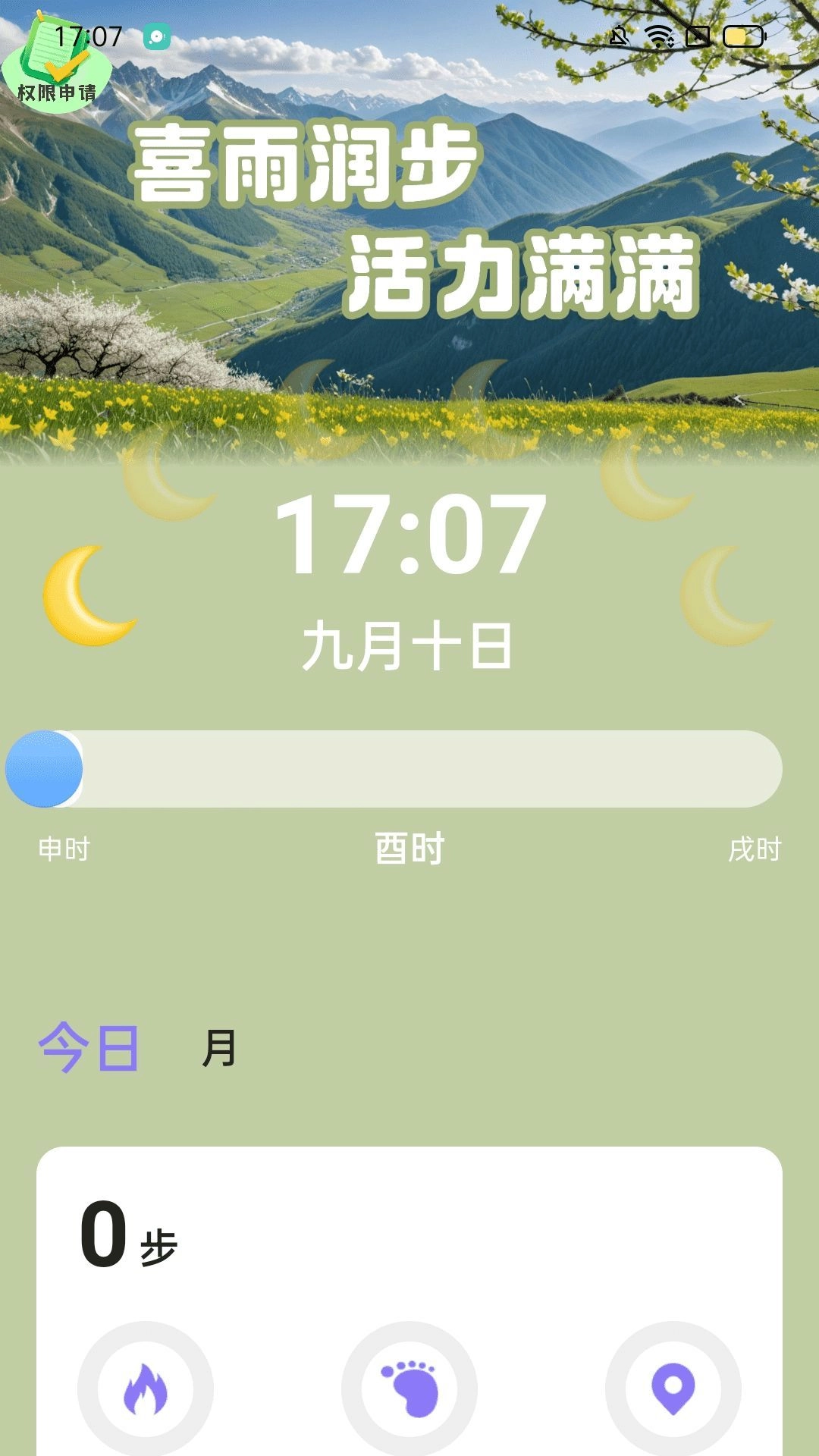Viewport: 819px width, 1456px height.
Task: Open the 权限申请 permission request button
Action: 57,67
